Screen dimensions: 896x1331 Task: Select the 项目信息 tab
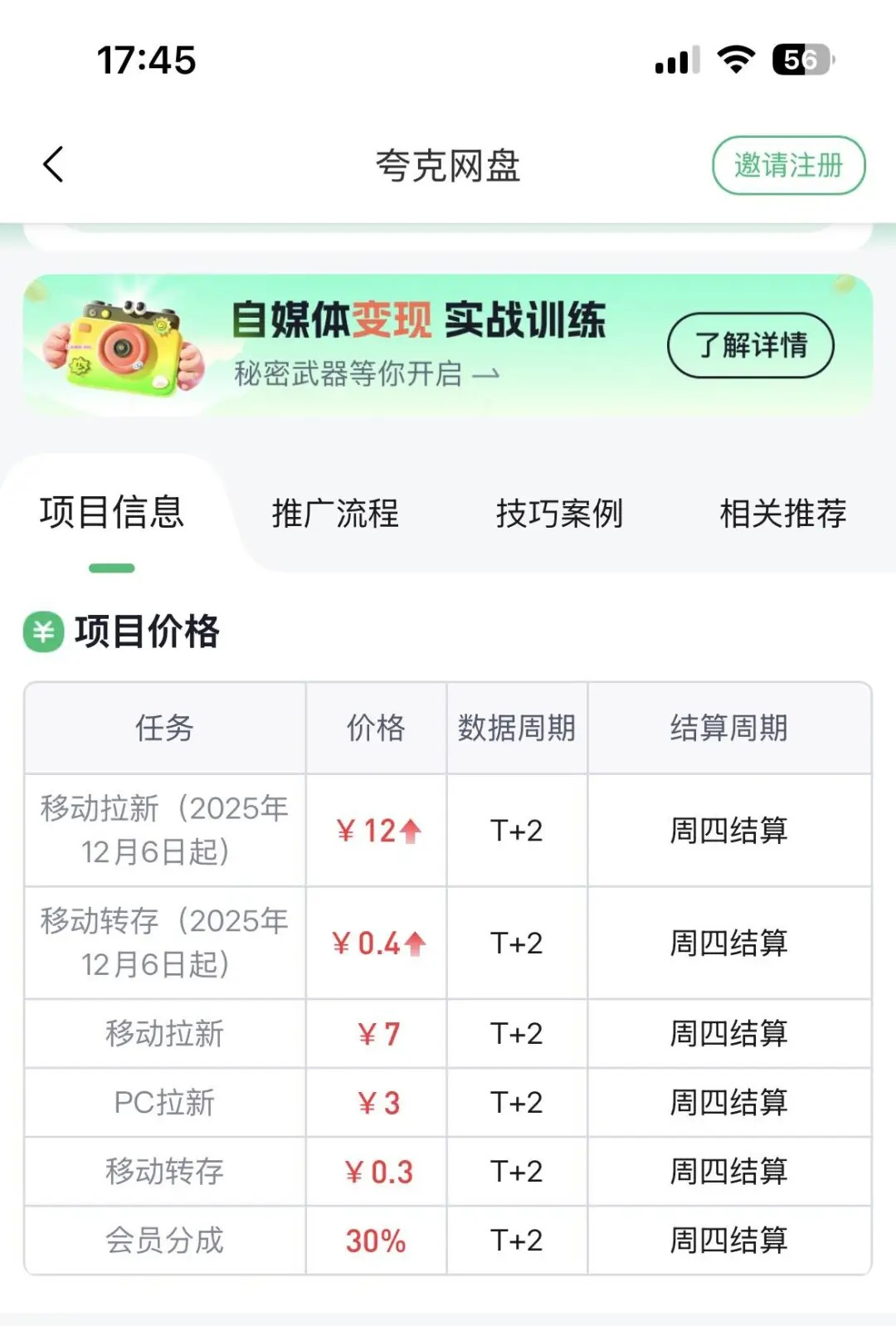click(111, 512)
